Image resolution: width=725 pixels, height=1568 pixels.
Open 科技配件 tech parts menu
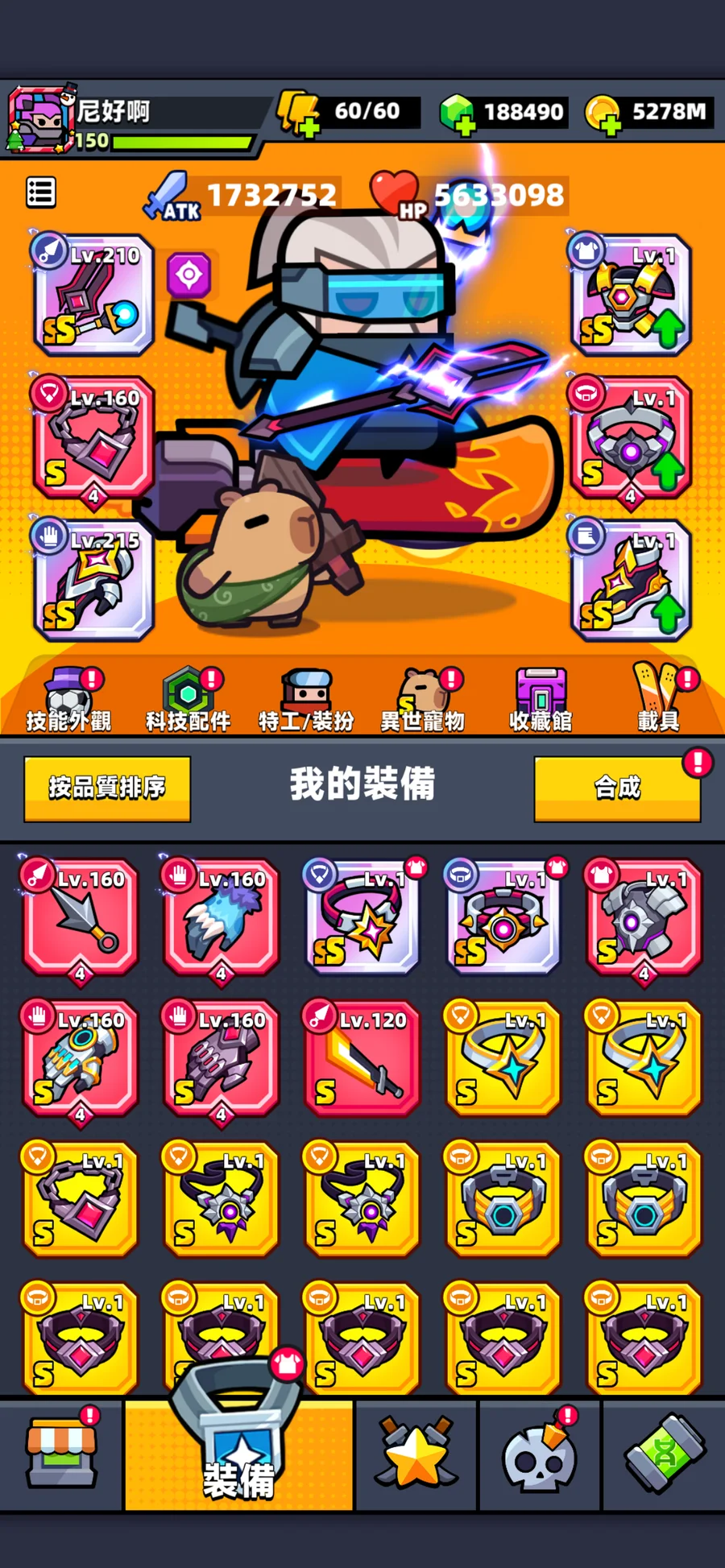[x=188, y=698]
